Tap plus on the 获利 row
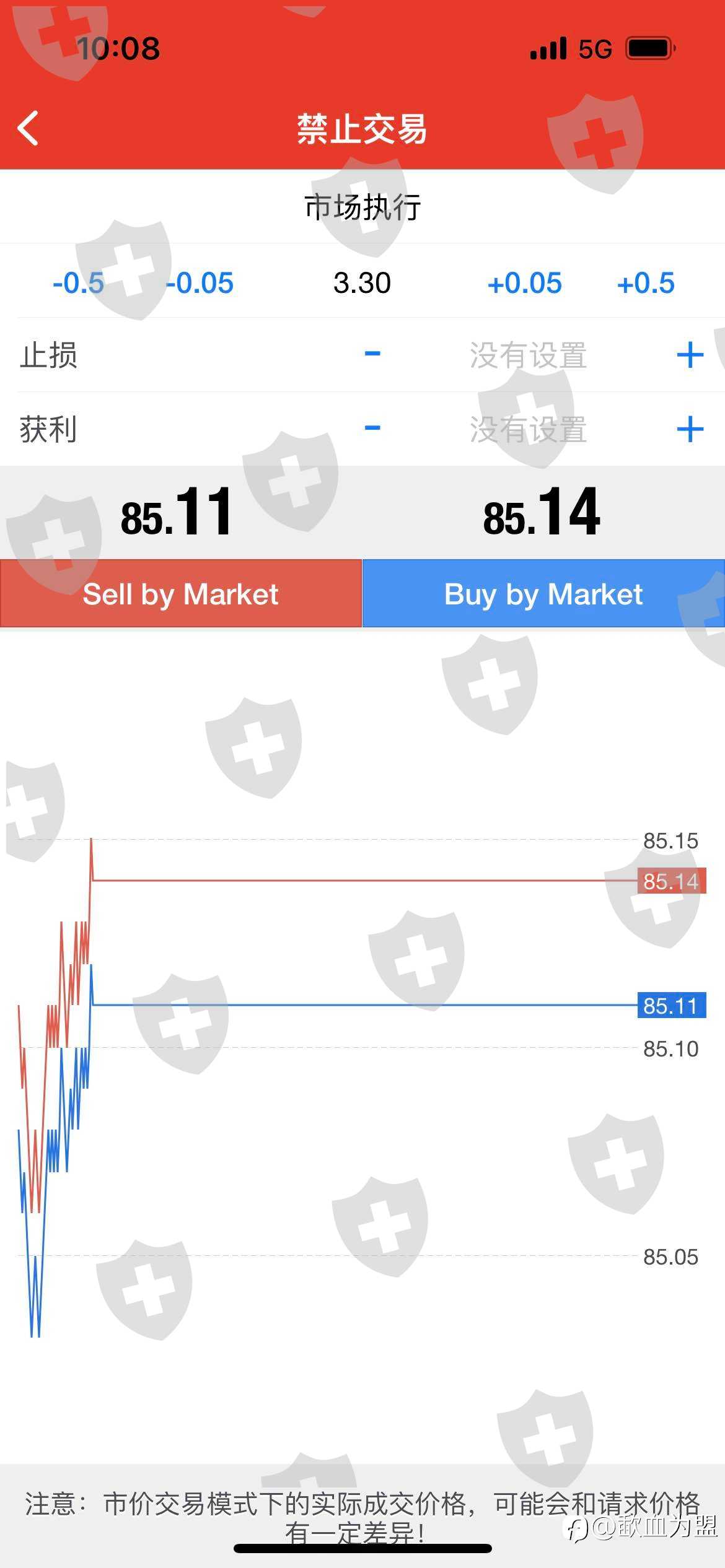Image resolution: width=725 pixels, height=1568 pixels. tap(690, 429)
